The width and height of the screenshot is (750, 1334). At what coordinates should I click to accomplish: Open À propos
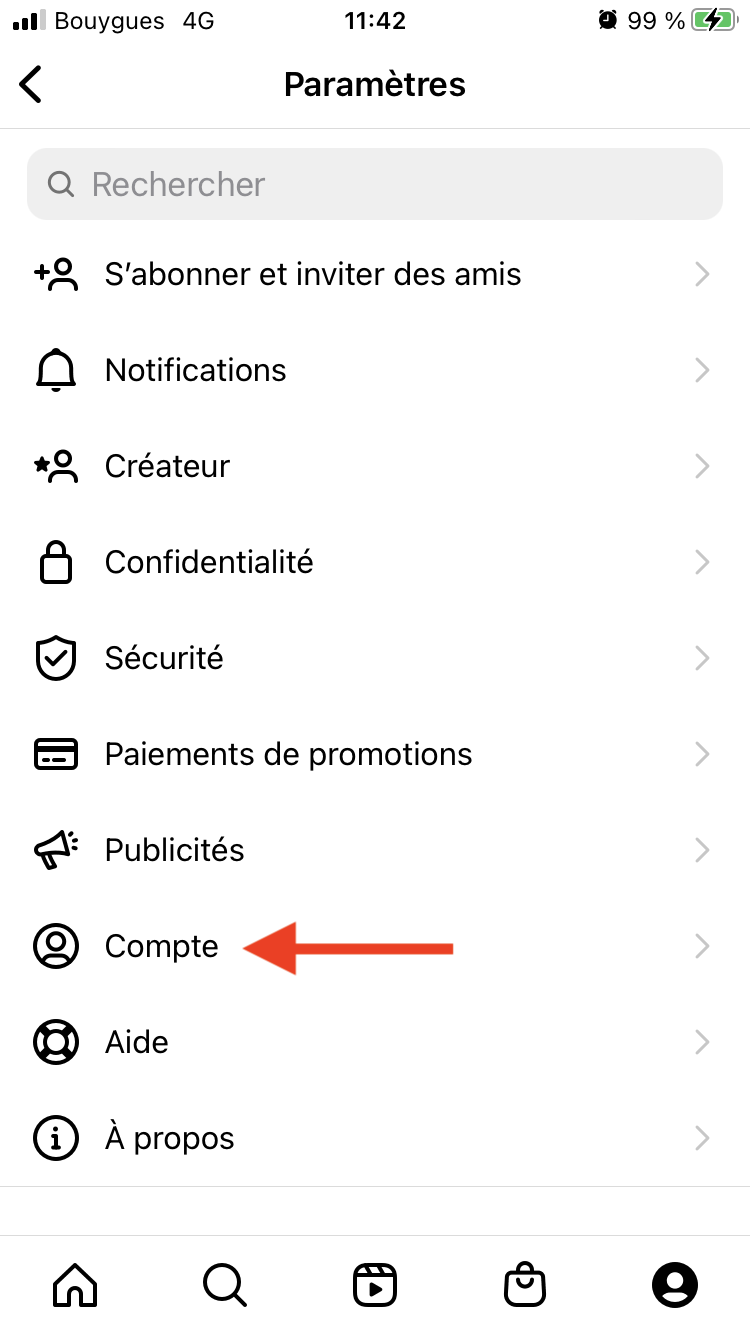pos(375,1138)
